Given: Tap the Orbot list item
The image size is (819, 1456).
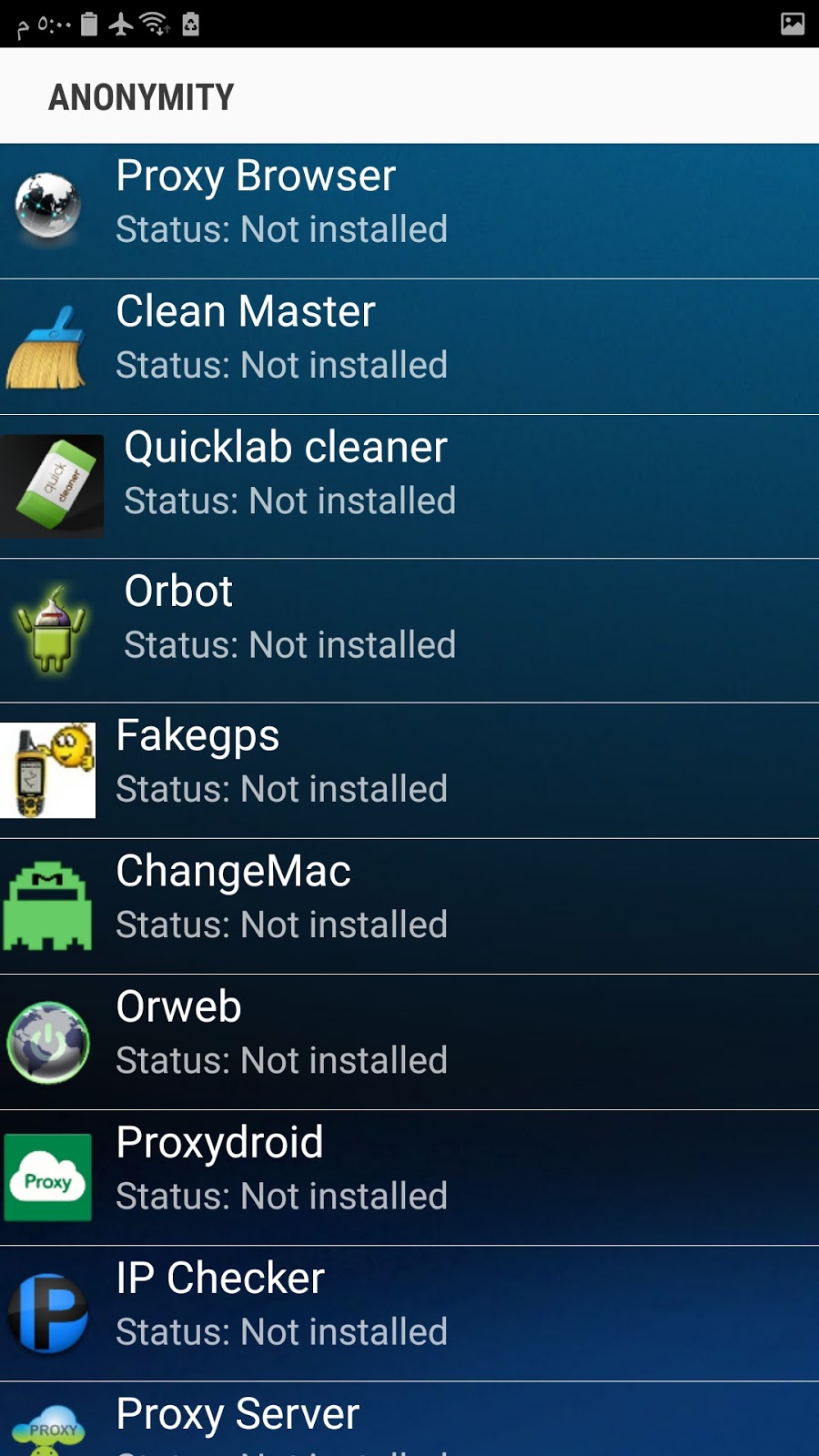Looking at the screenshot, I should click(409, 630).
